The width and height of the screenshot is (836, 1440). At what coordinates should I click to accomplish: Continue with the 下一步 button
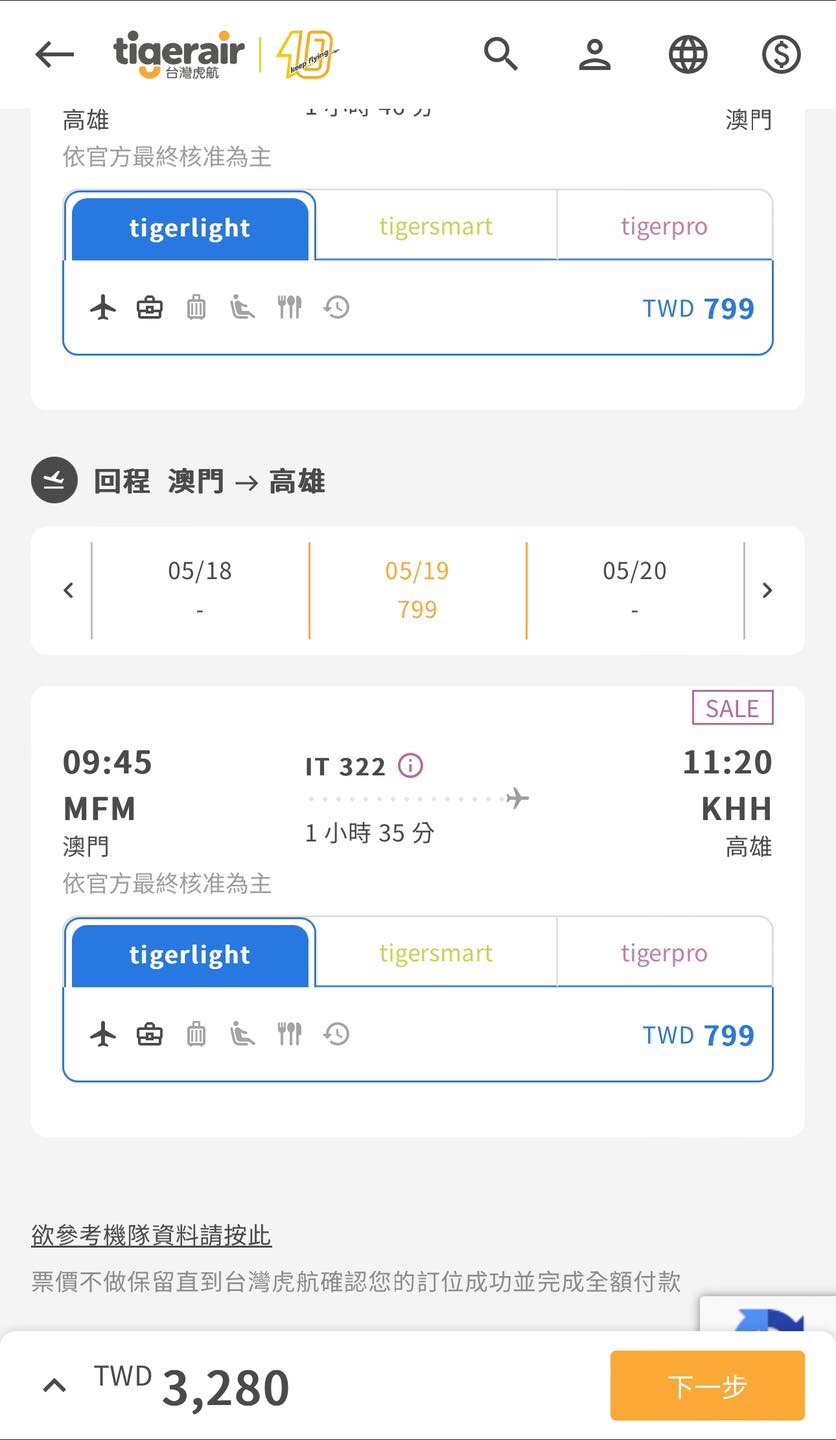pyautogui.click(x=707, y=1386)
